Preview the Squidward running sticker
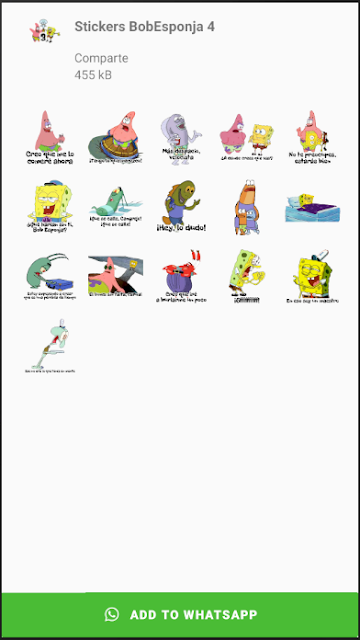 pyautogui.click(x=50, y=346)
